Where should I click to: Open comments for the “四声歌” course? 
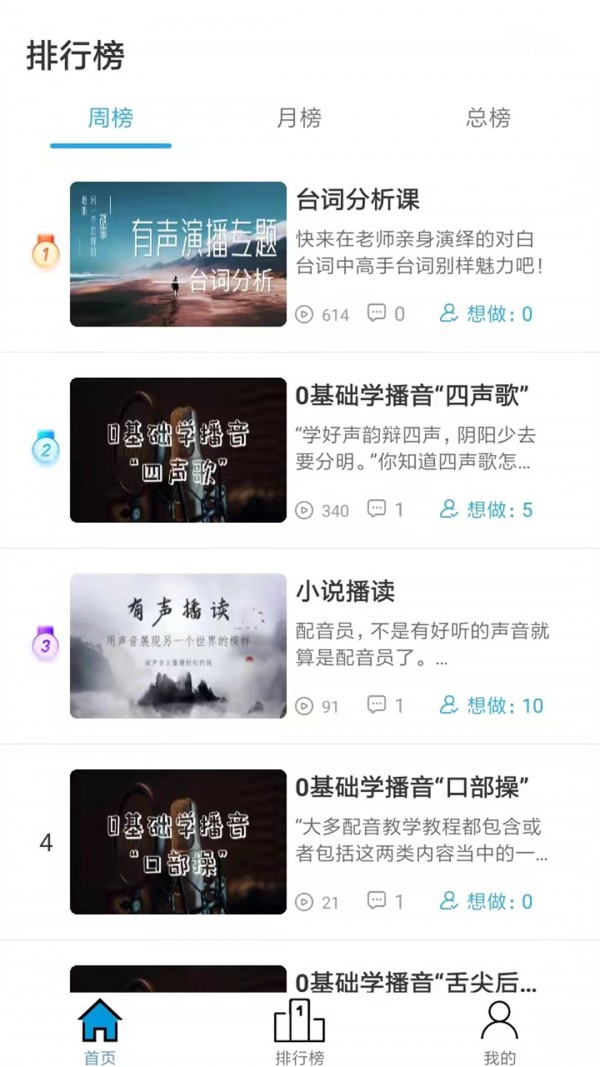386,510
